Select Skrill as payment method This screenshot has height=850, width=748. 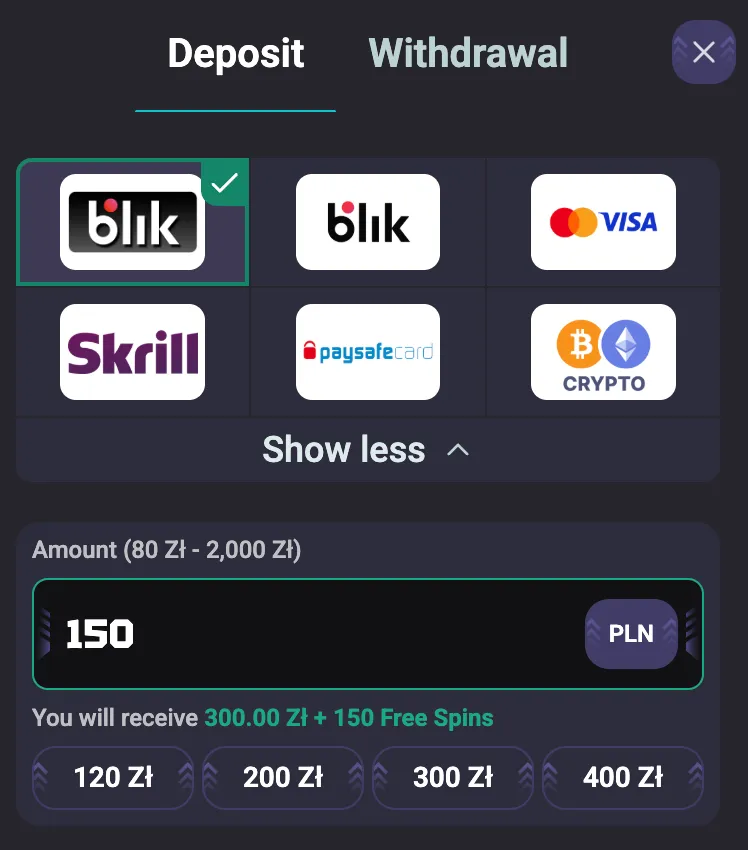(x=132, y=352)
